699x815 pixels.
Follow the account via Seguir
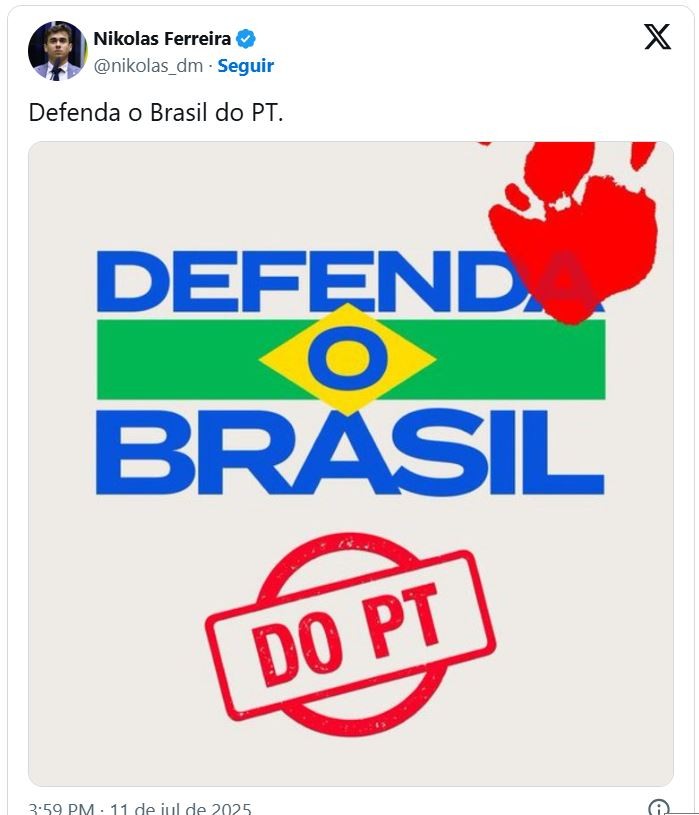245,66
